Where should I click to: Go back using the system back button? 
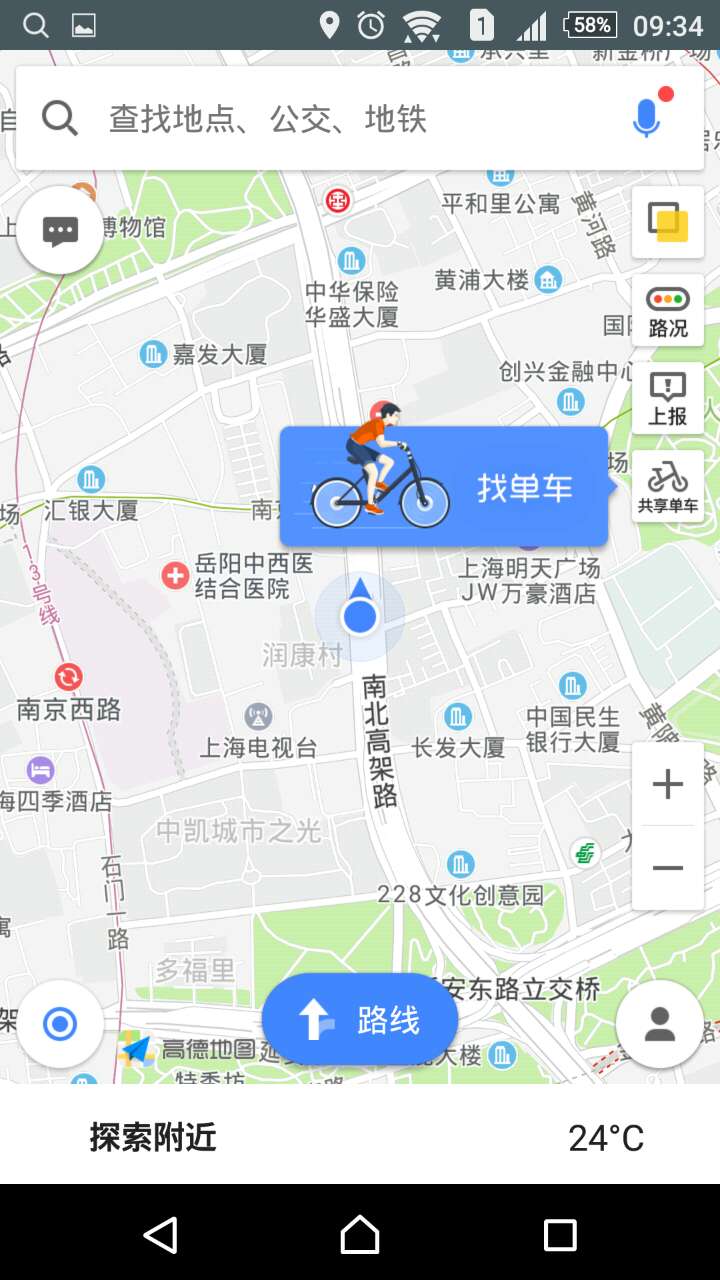pyautogui.click(x=160, y=1235)
